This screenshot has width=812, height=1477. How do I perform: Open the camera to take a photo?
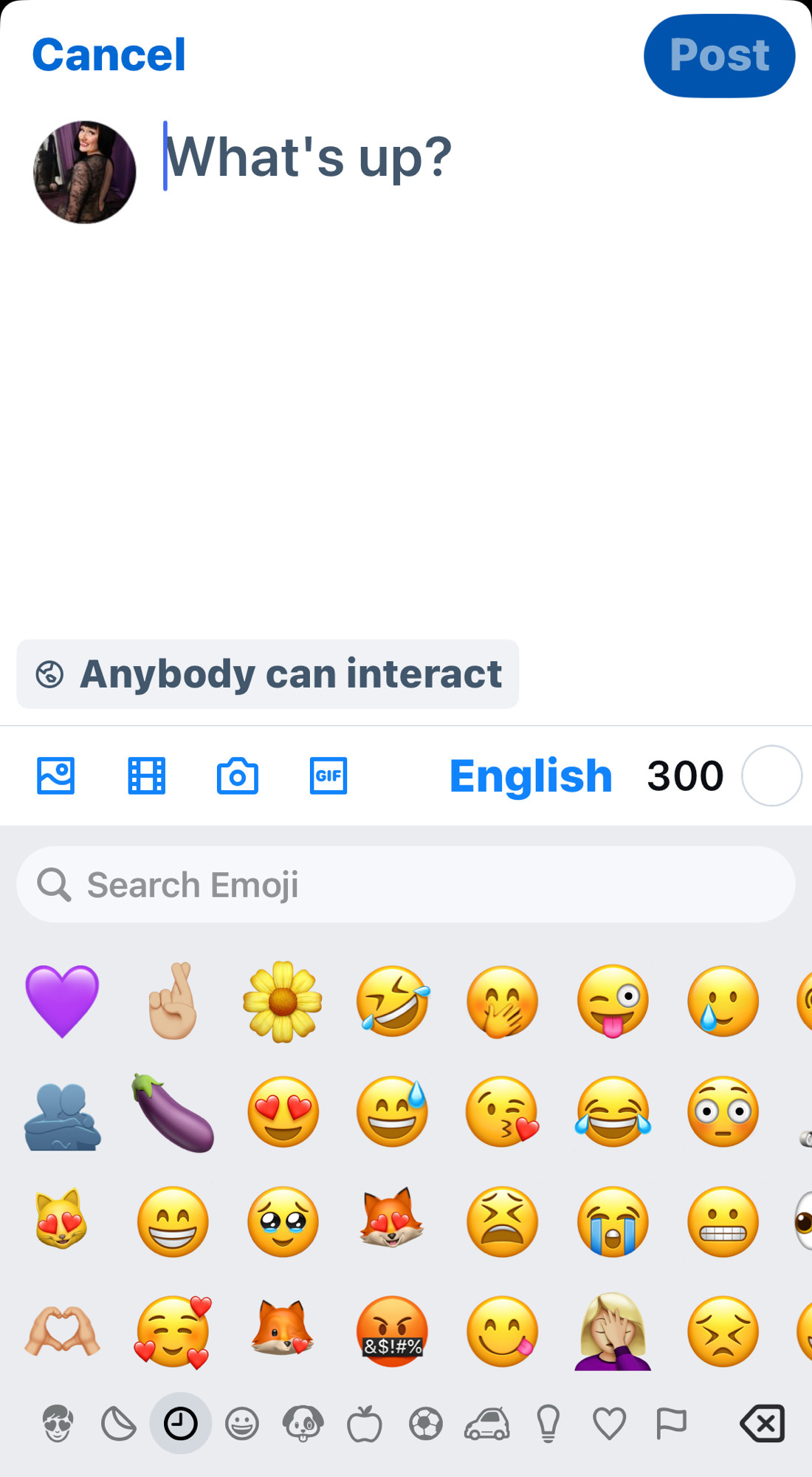point(238,776)
